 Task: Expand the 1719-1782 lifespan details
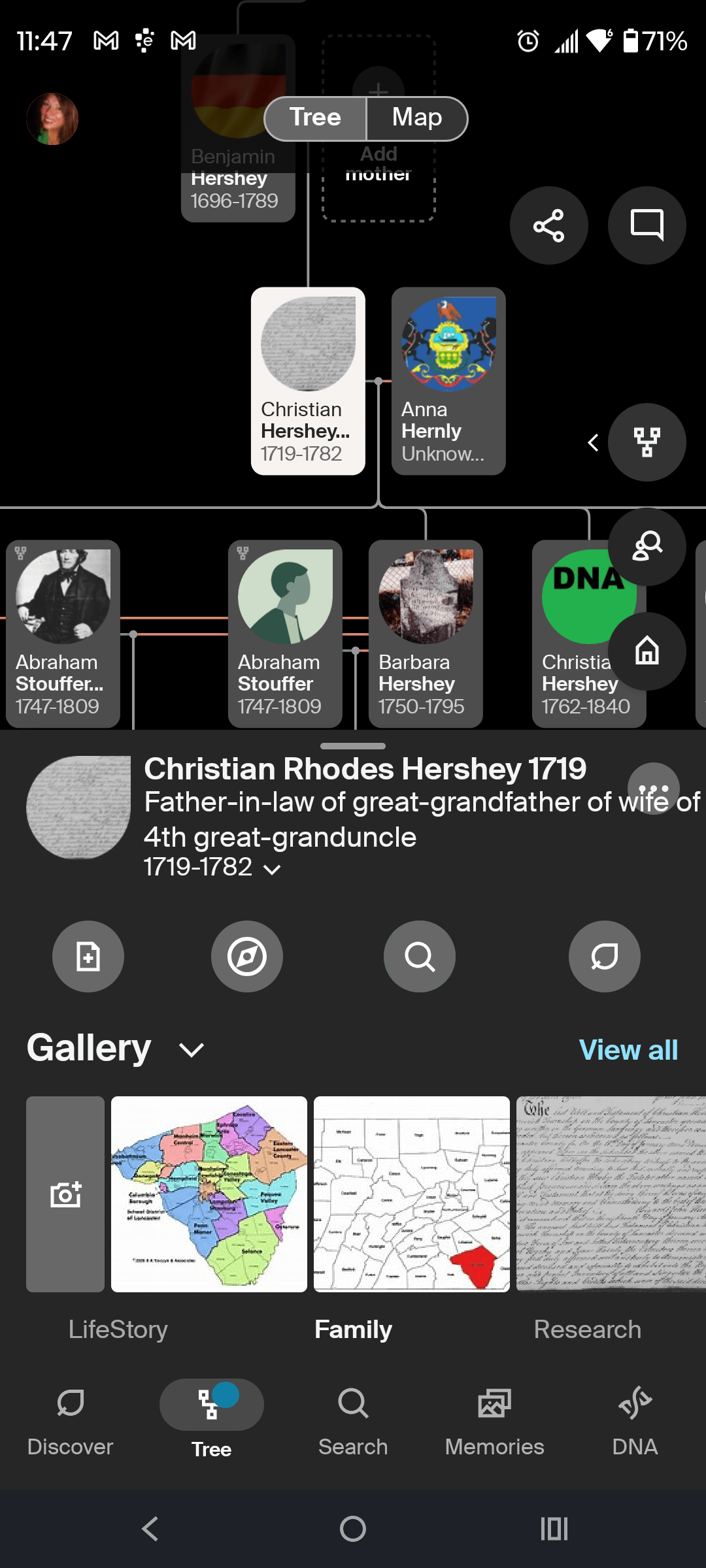point(273,869)
